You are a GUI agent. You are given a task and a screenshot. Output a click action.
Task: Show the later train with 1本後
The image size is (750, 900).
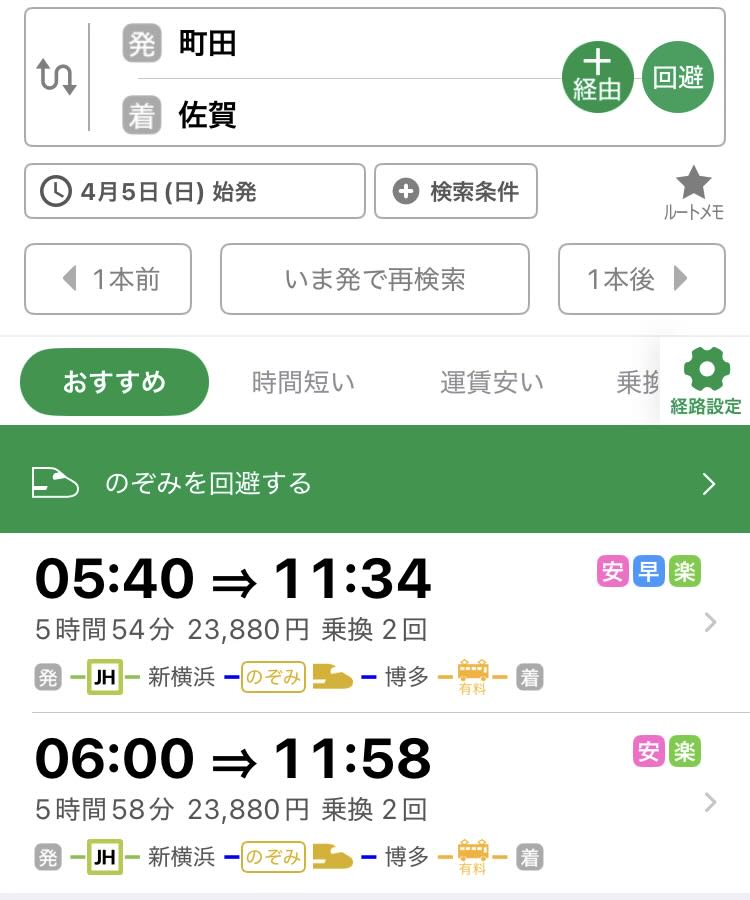[x=641, y=279]
